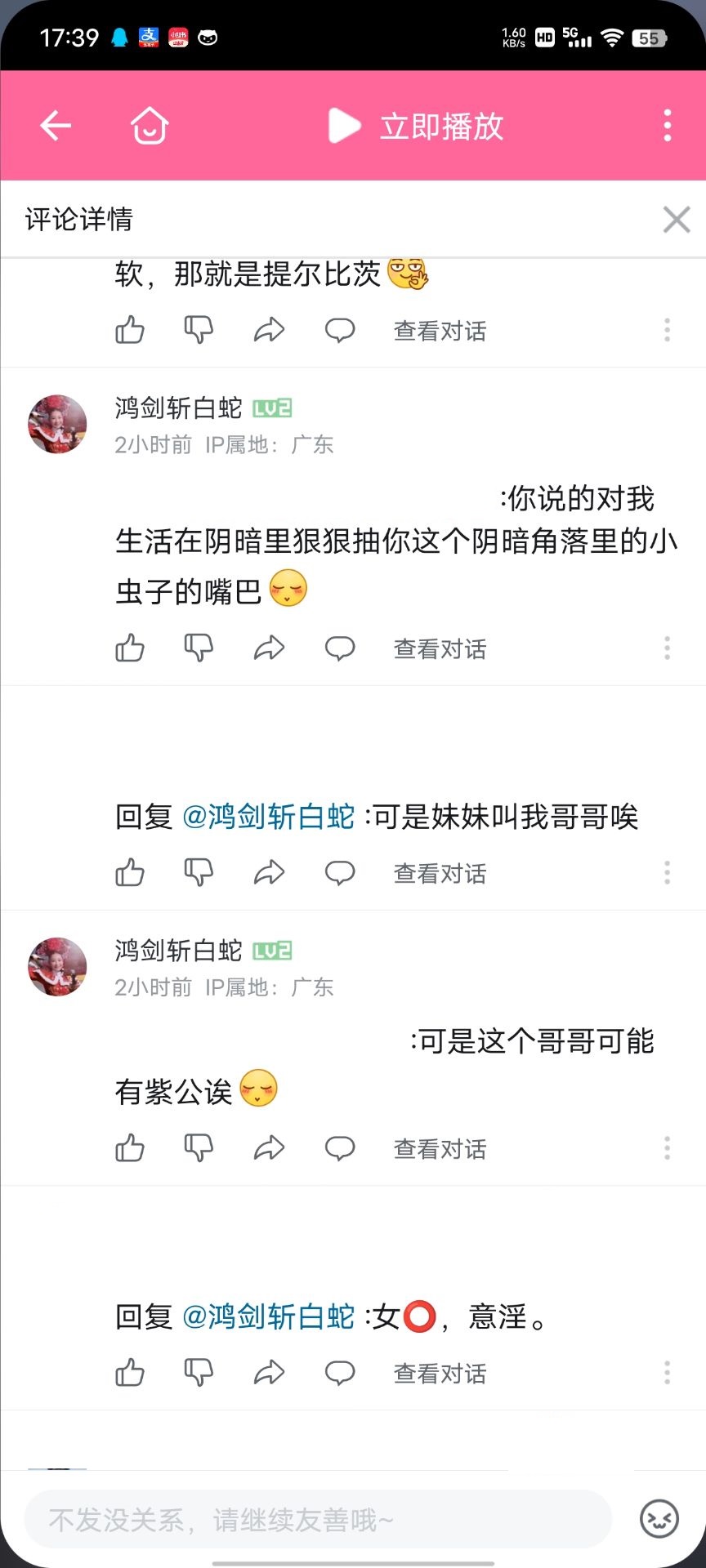
Task: Like the 有紫公诶 comment
Action: click(x=130, y=1148)
